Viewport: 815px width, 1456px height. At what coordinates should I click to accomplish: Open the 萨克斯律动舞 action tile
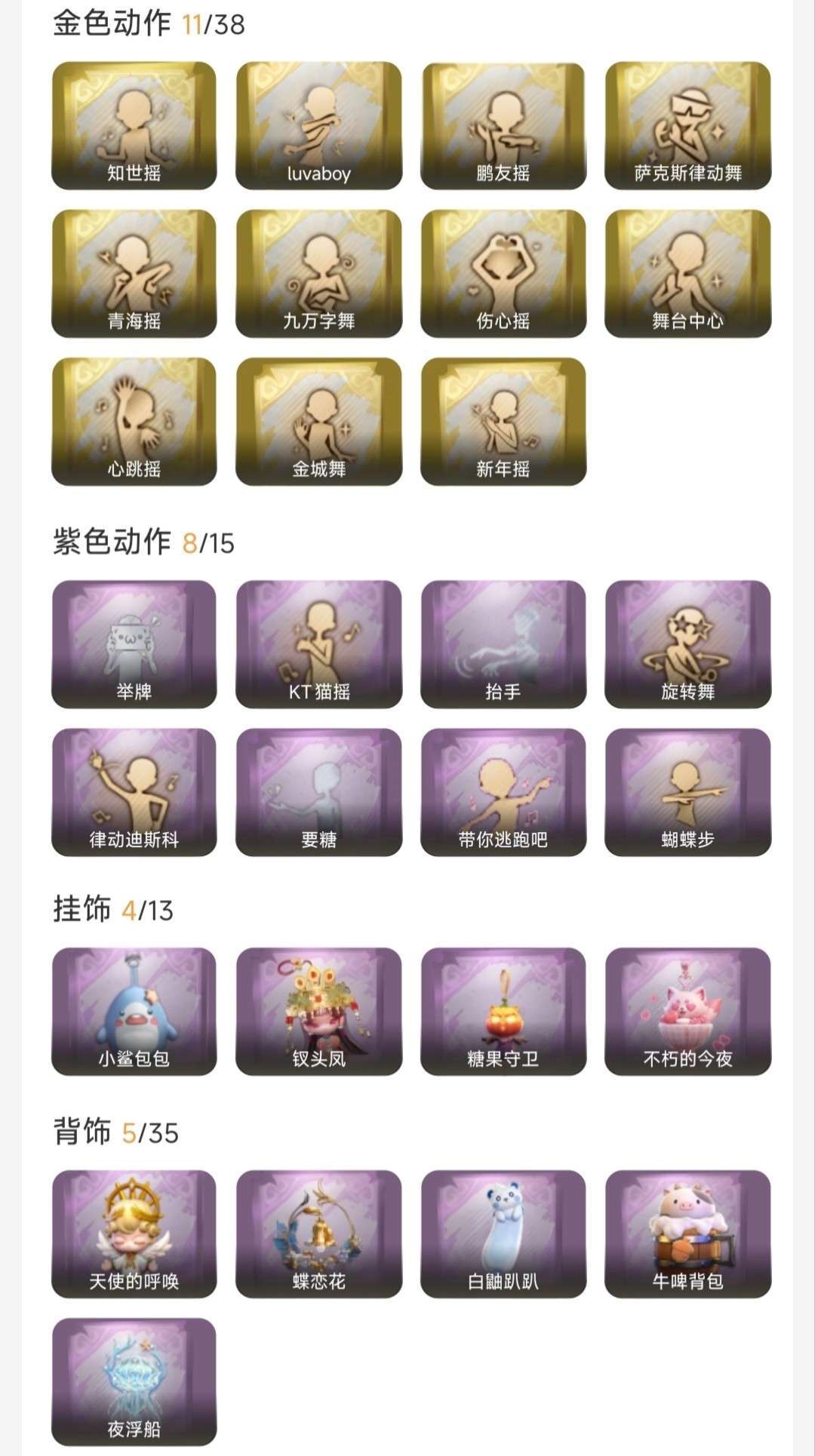tap(687, 125)
